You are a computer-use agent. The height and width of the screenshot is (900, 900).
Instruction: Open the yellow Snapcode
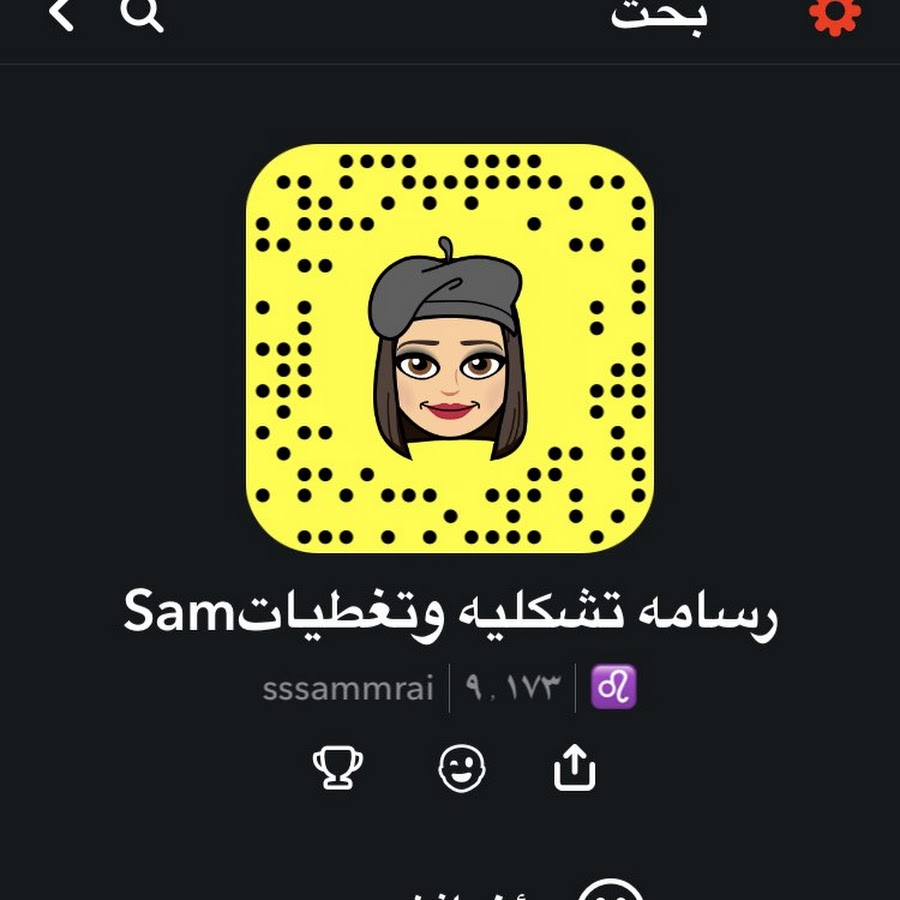tap(450, 348)
